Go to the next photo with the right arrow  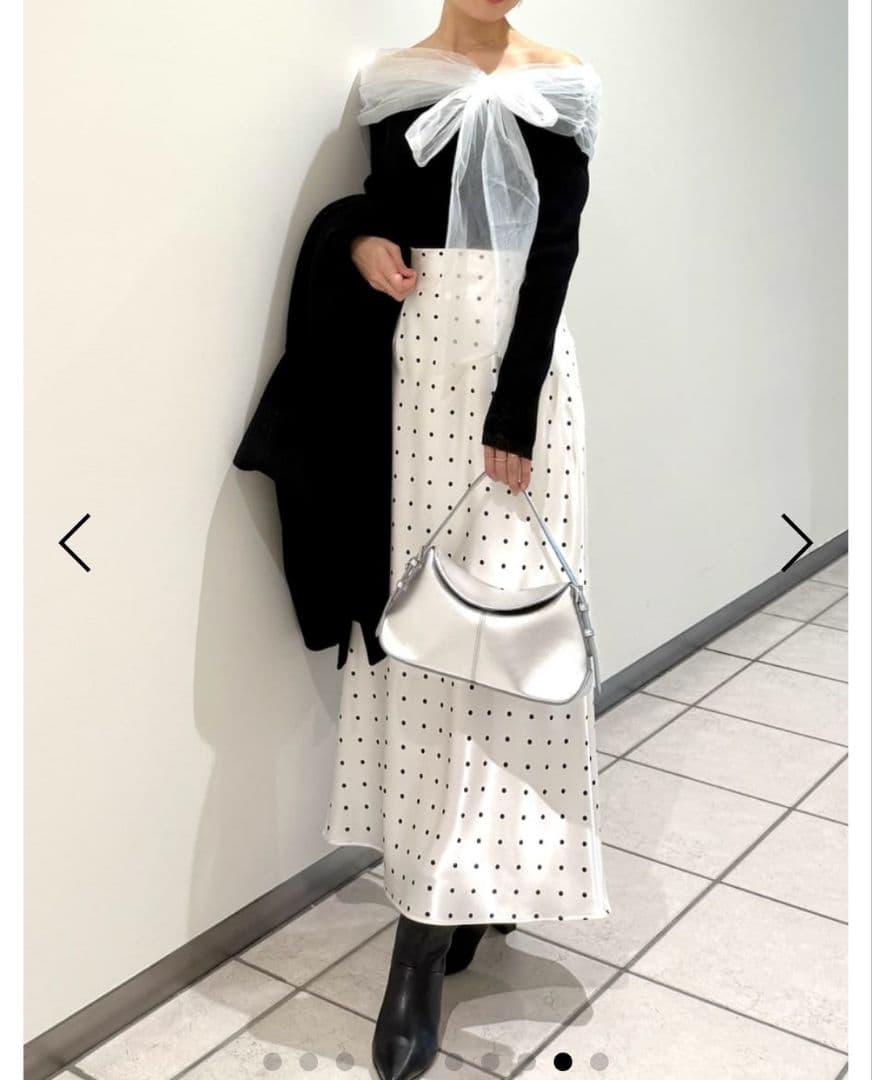click(796, 543)
